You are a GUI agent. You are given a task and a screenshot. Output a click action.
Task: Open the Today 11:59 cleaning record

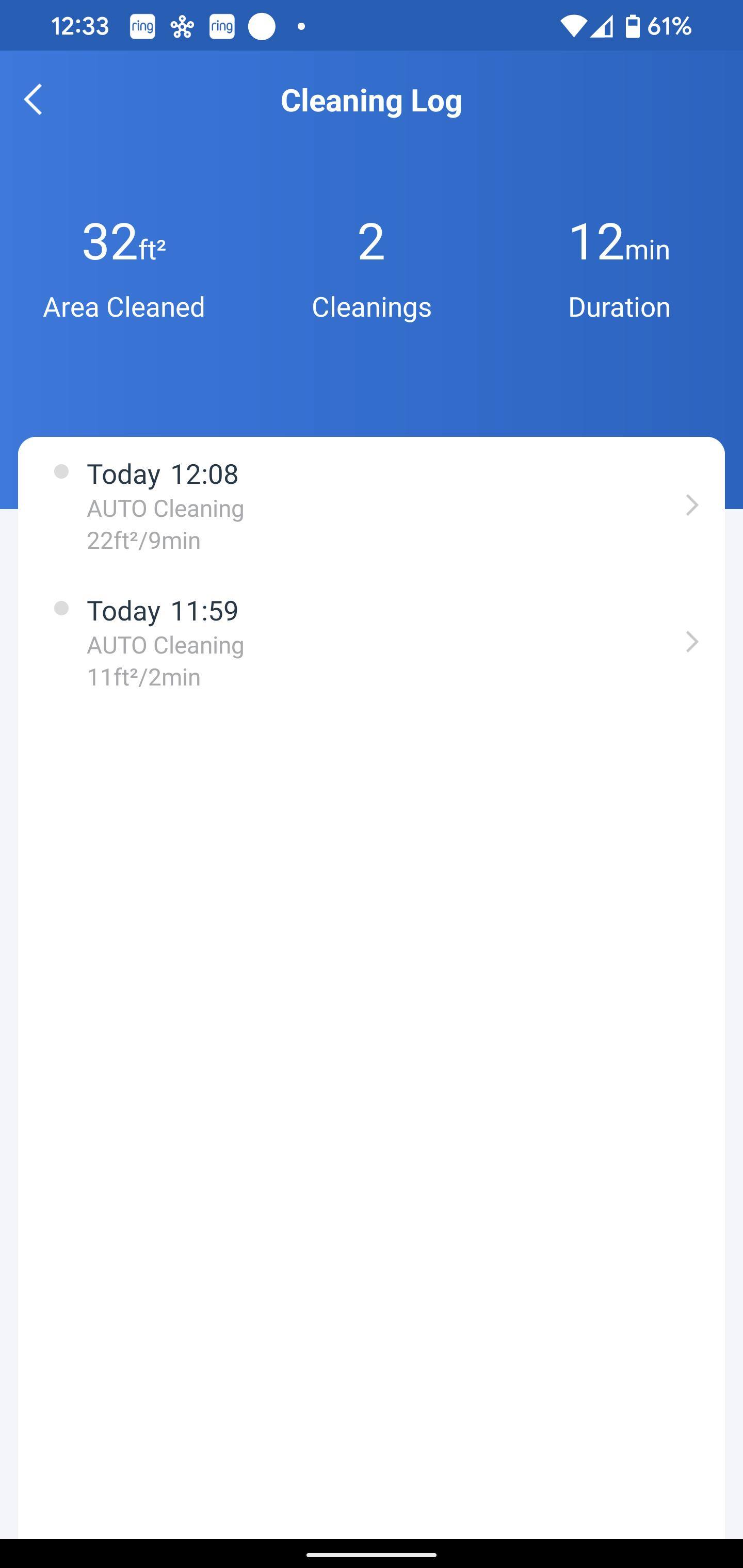coord(372,643)
